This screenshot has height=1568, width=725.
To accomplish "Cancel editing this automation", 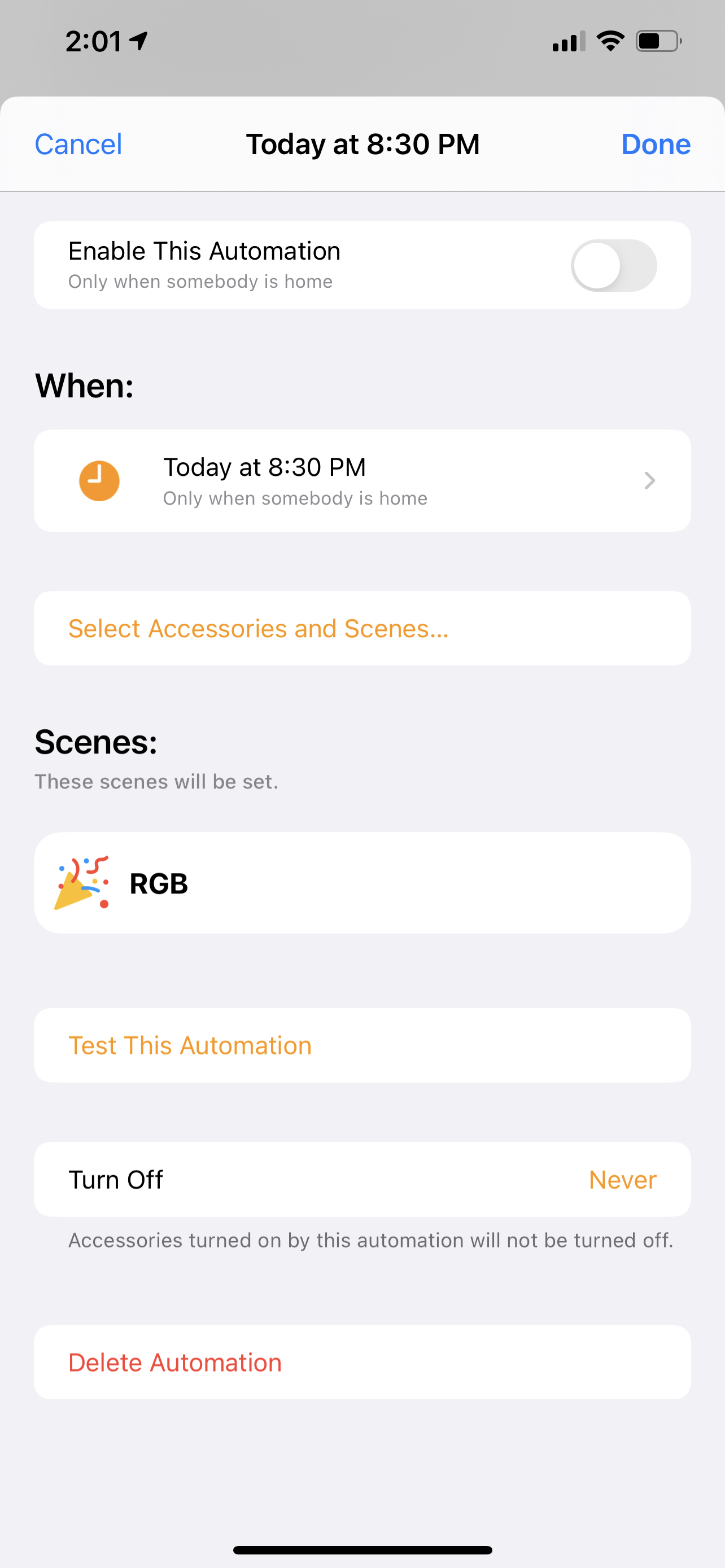I will [x=78, y=144].
